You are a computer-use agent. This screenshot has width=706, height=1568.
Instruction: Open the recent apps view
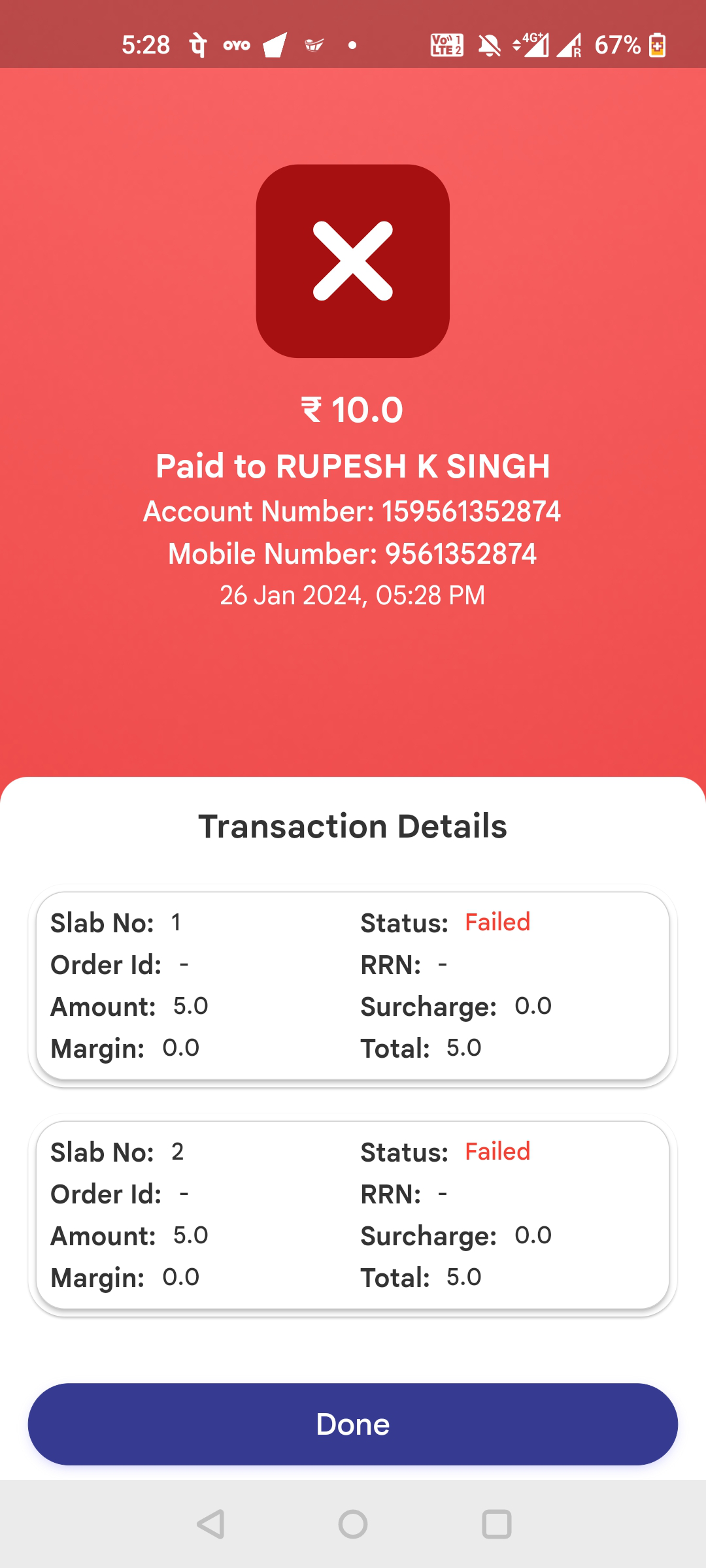(x=497, y=1524)
